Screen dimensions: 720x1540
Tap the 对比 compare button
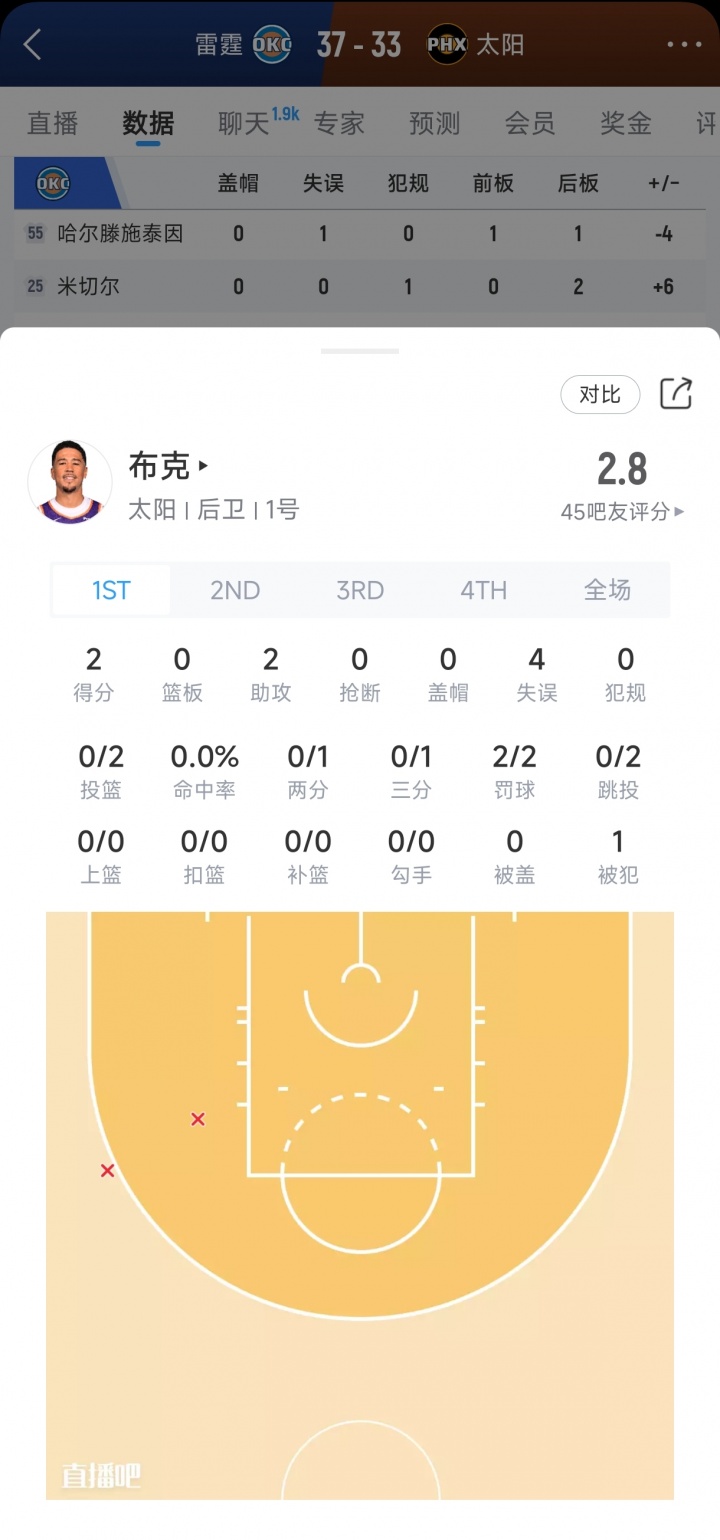tap(599, 395)
